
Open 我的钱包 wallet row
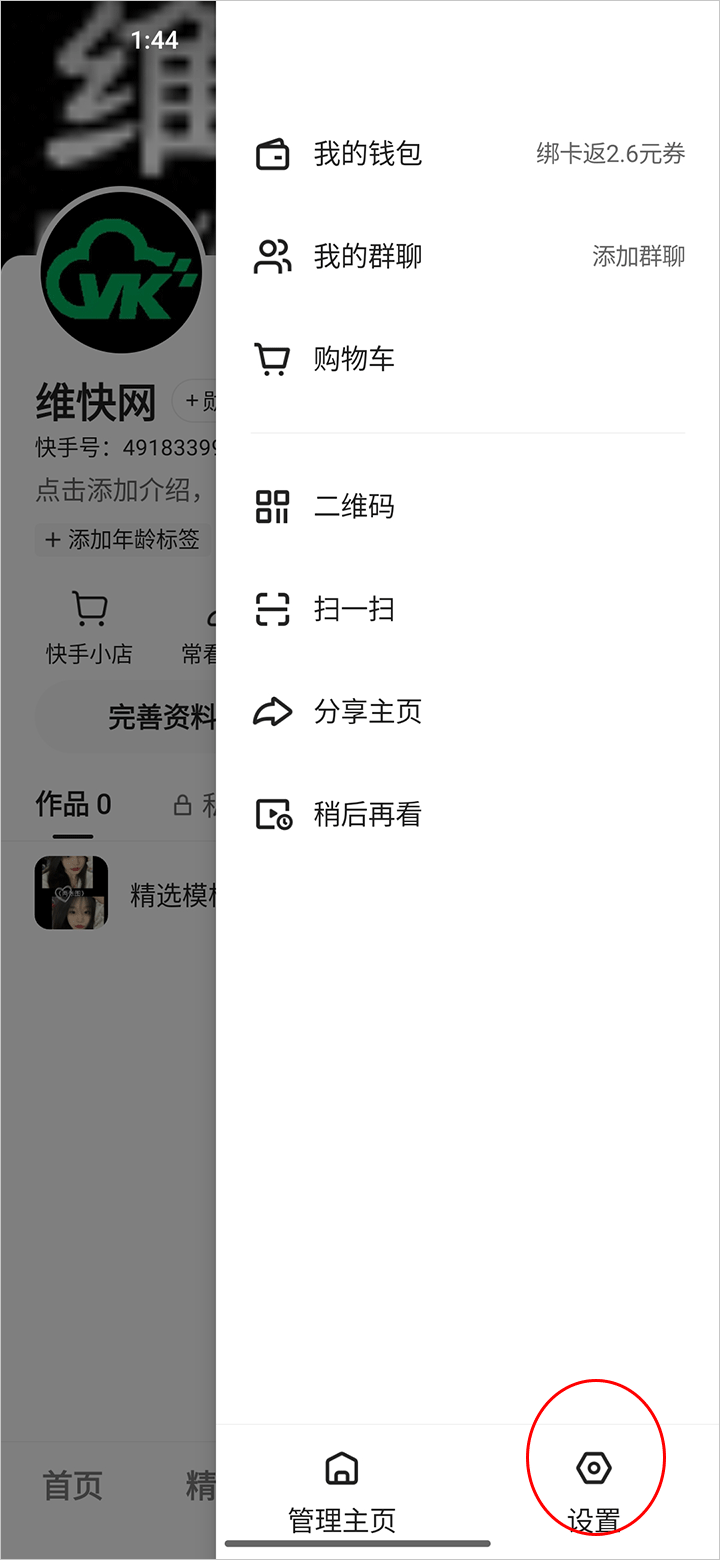click(367, 154)
